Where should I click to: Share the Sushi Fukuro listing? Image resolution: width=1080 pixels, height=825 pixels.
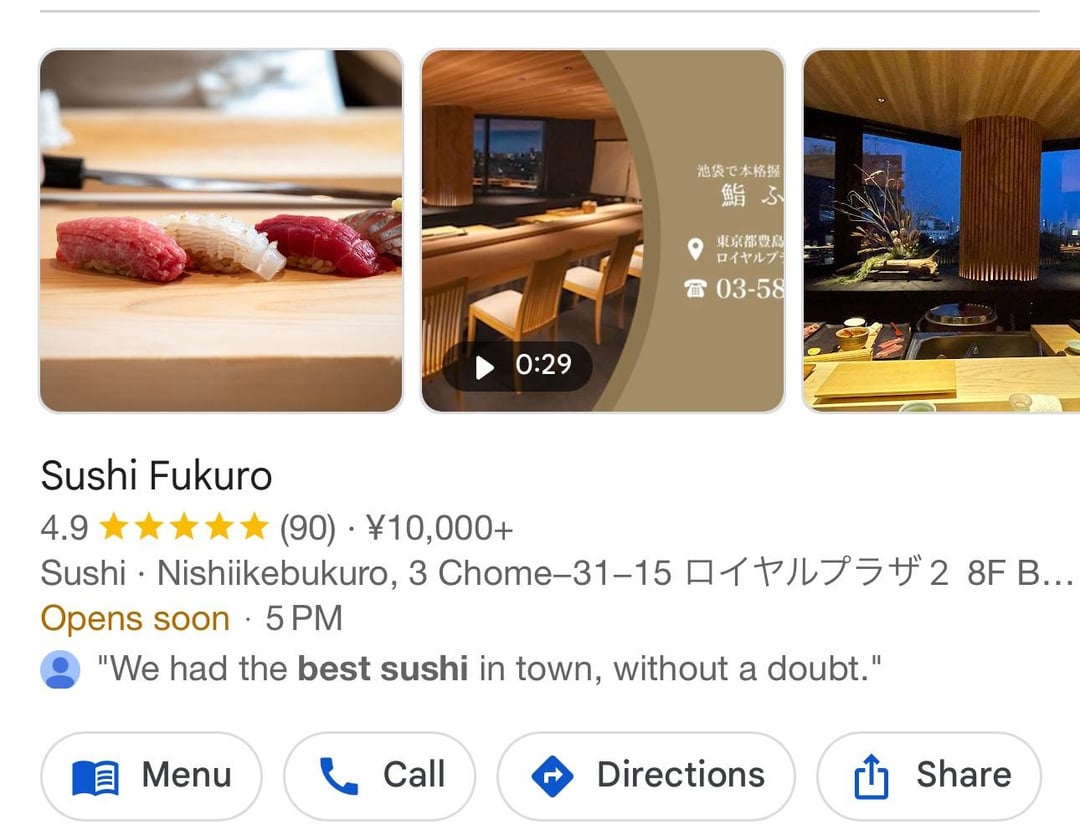click(930, 775)
